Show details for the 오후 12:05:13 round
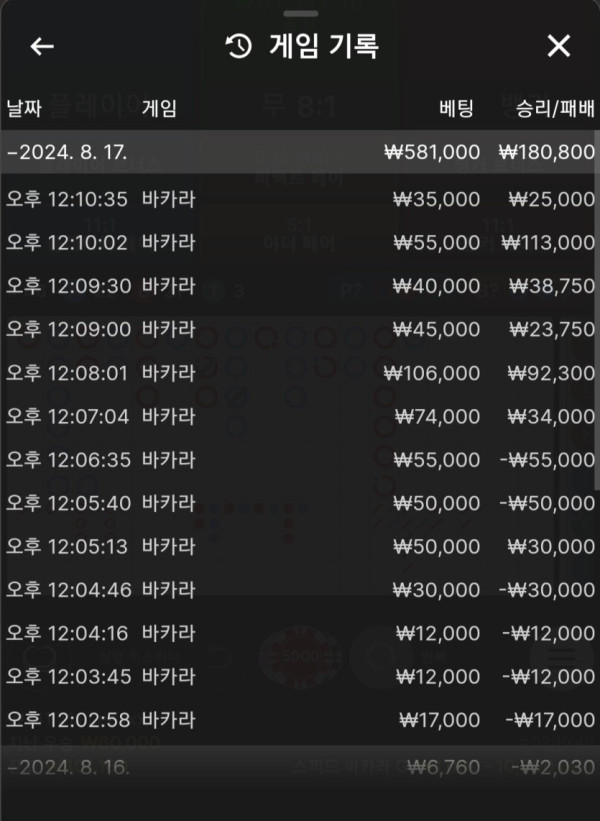 pos(300,546)
